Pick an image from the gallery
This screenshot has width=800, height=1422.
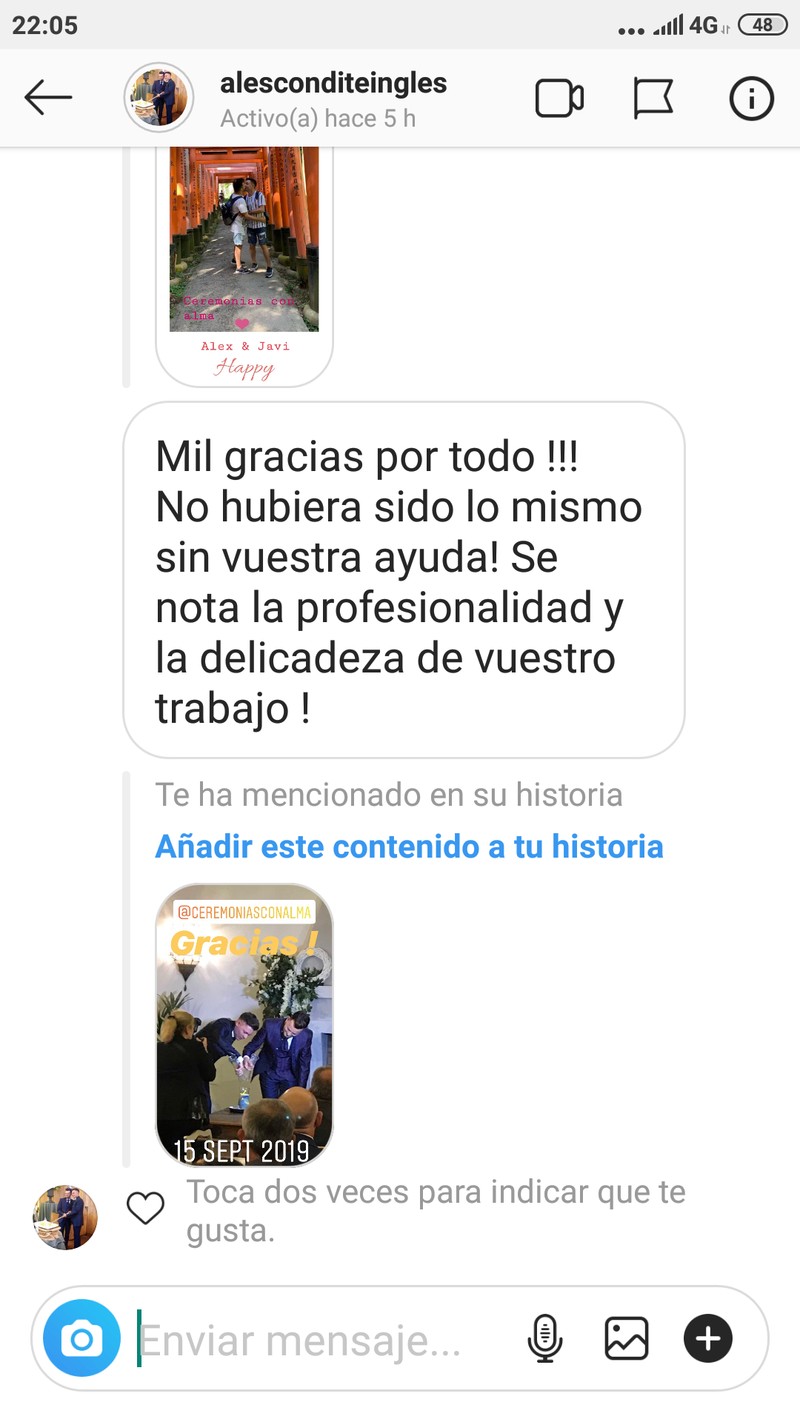pyautogui.click(x=626, y=1338)
